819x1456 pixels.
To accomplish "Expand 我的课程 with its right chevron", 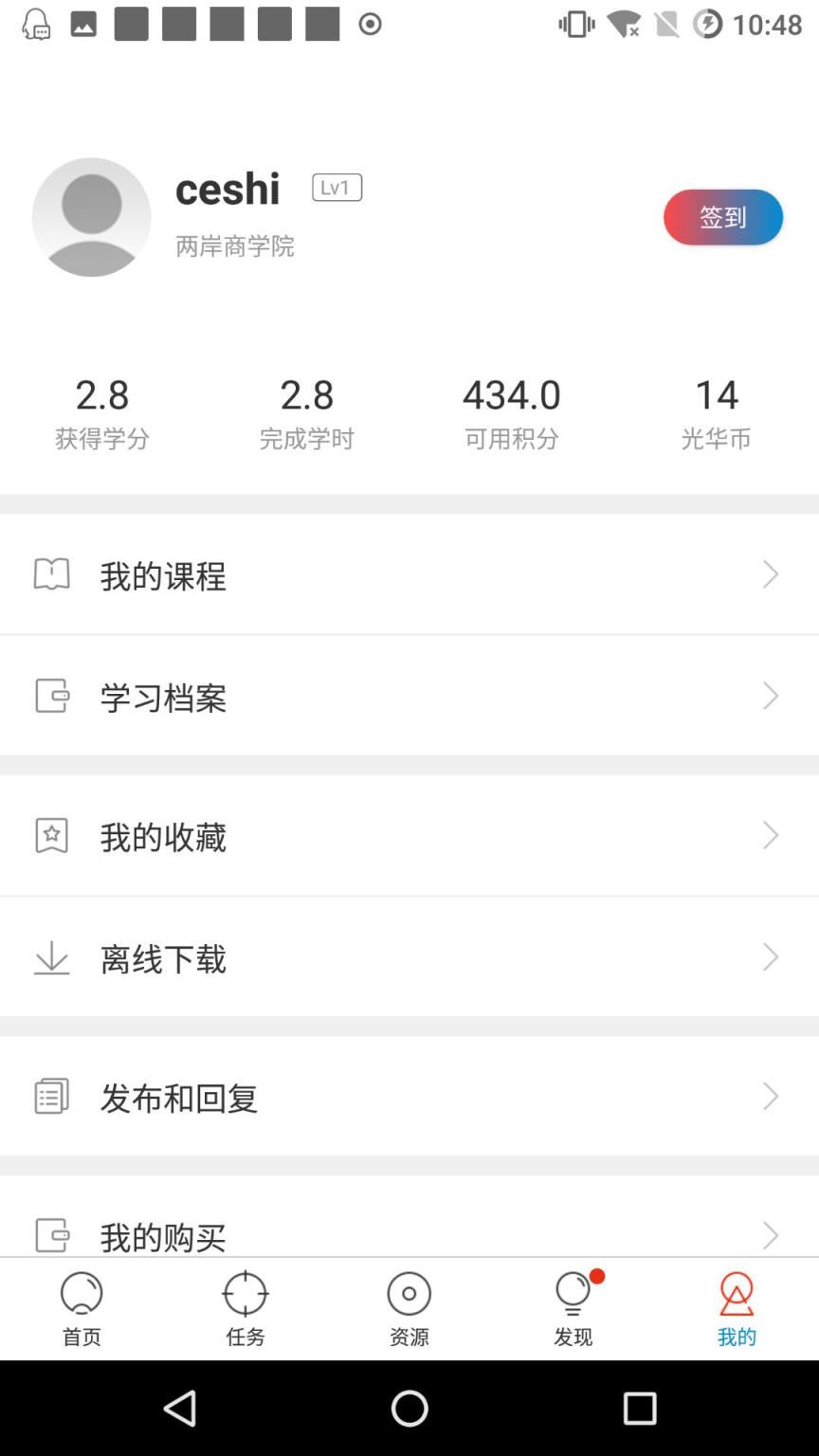I will pyautogui.click(x=770, y=574).
